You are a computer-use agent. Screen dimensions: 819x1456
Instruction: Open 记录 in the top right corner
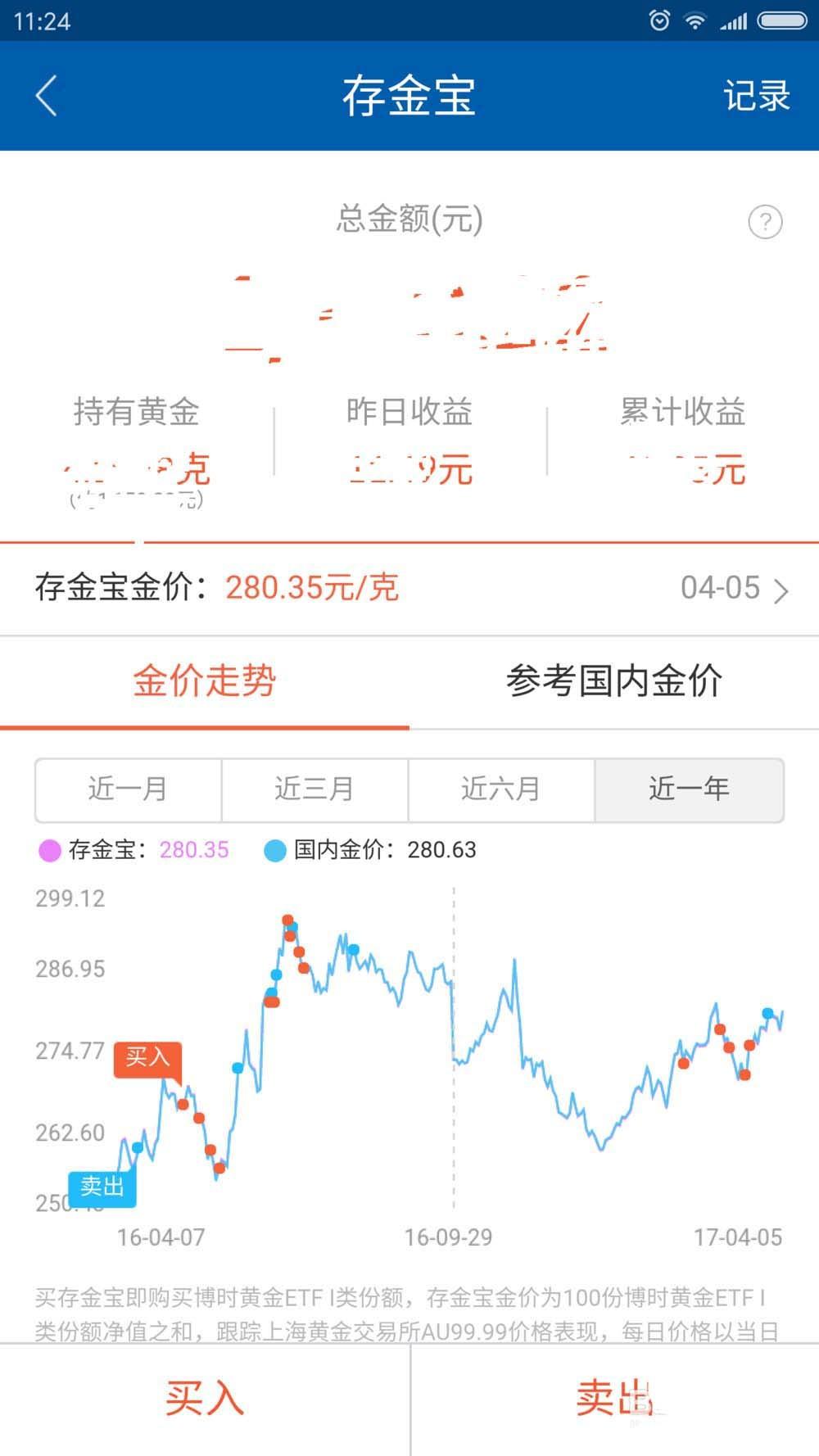click(756, 96)
